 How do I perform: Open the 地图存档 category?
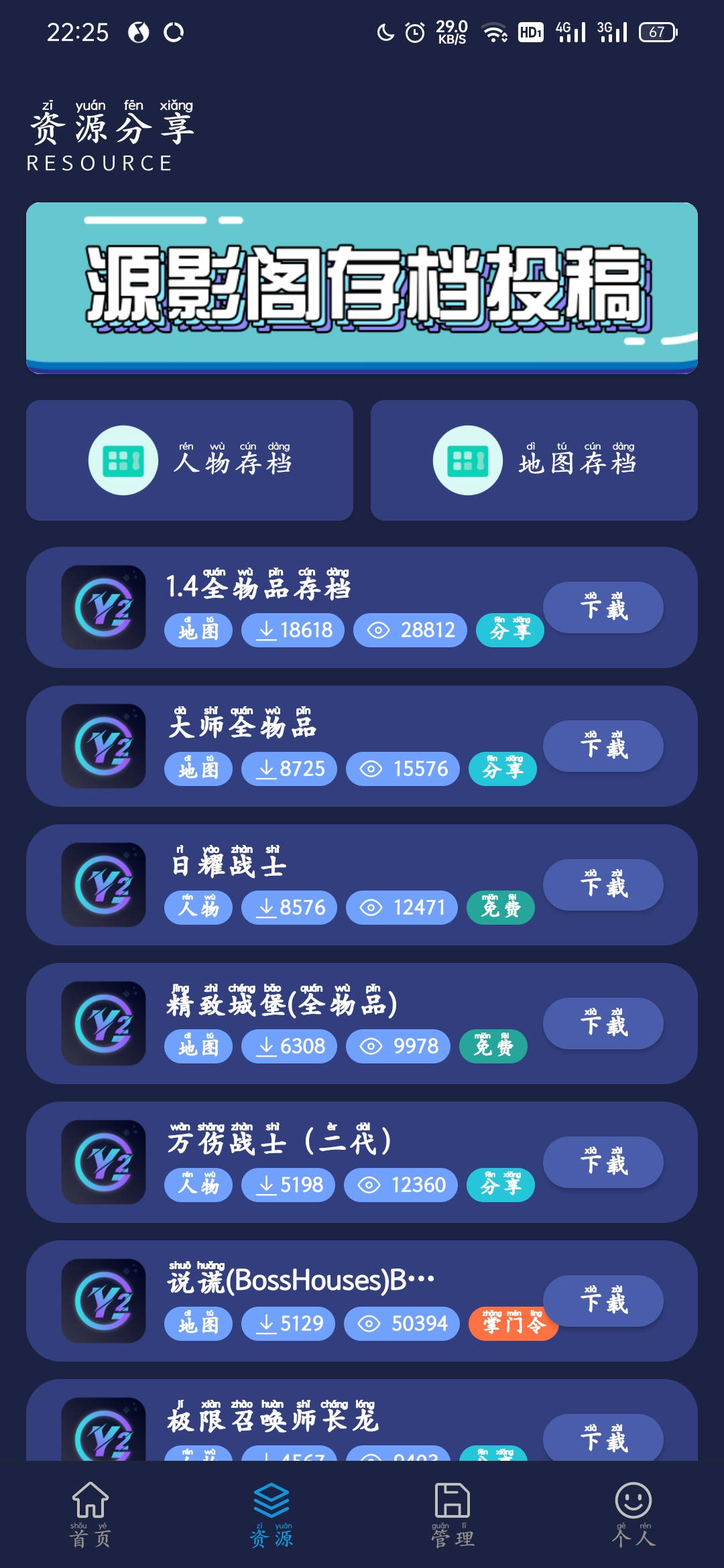534,460
